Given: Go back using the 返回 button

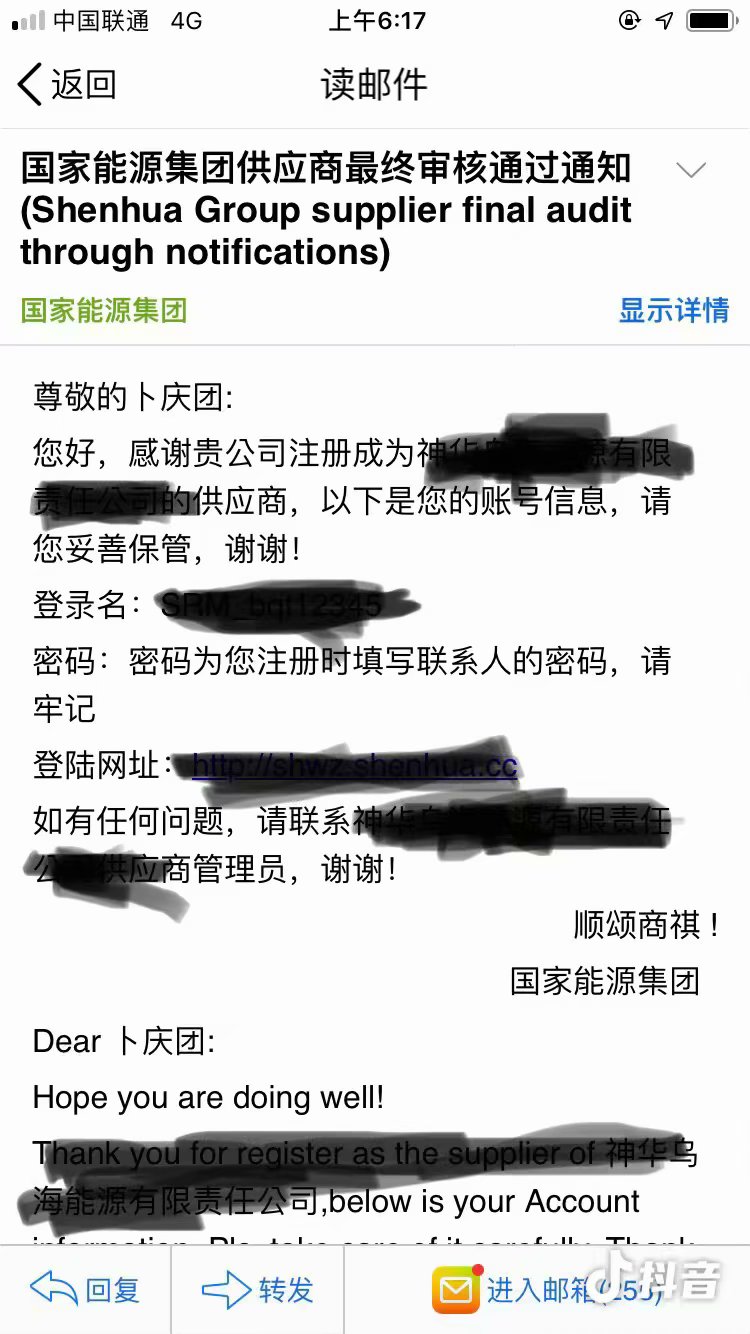Looking at the screenshot, I should [x=67, y=85].
